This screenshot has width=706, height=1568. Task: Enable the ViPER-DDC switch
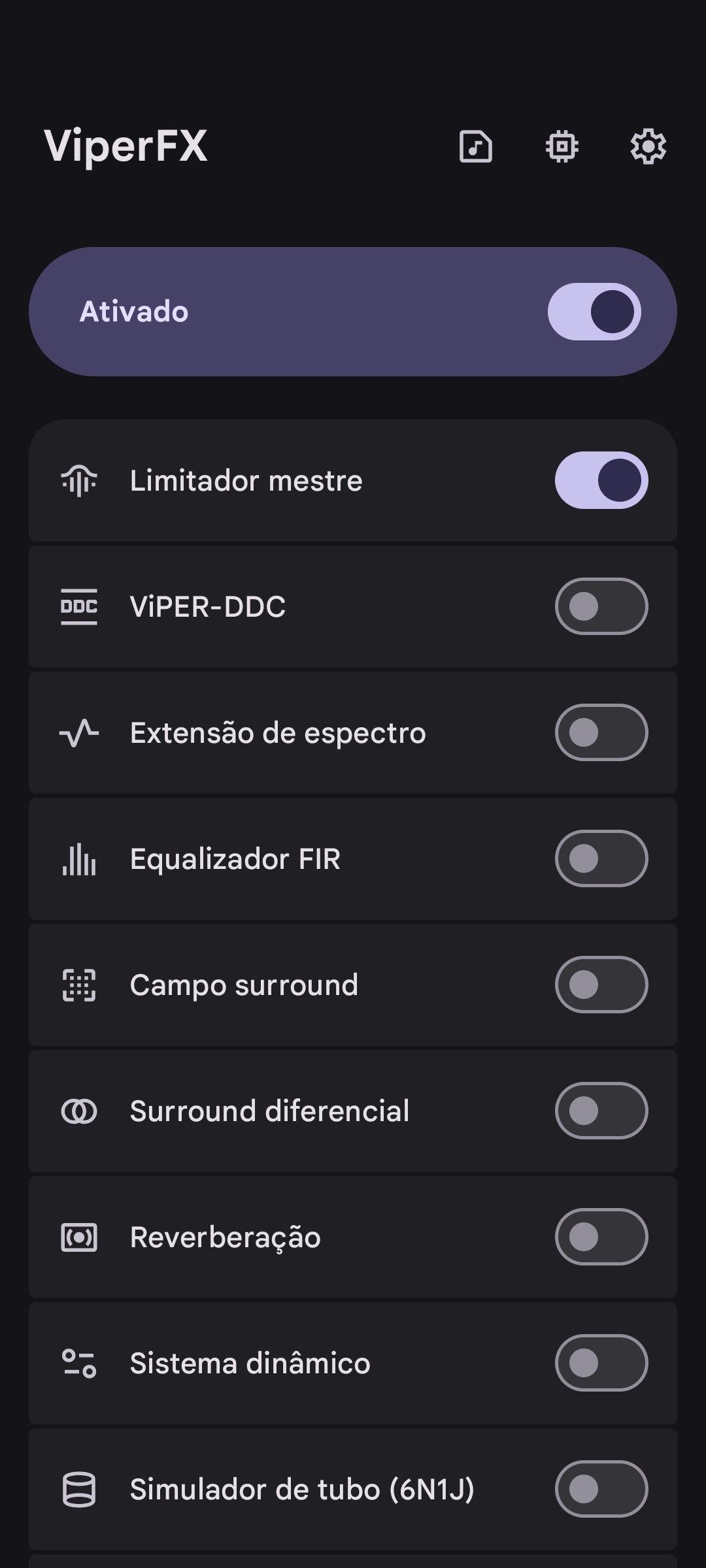pyautogui.click(x=601, y=606)
